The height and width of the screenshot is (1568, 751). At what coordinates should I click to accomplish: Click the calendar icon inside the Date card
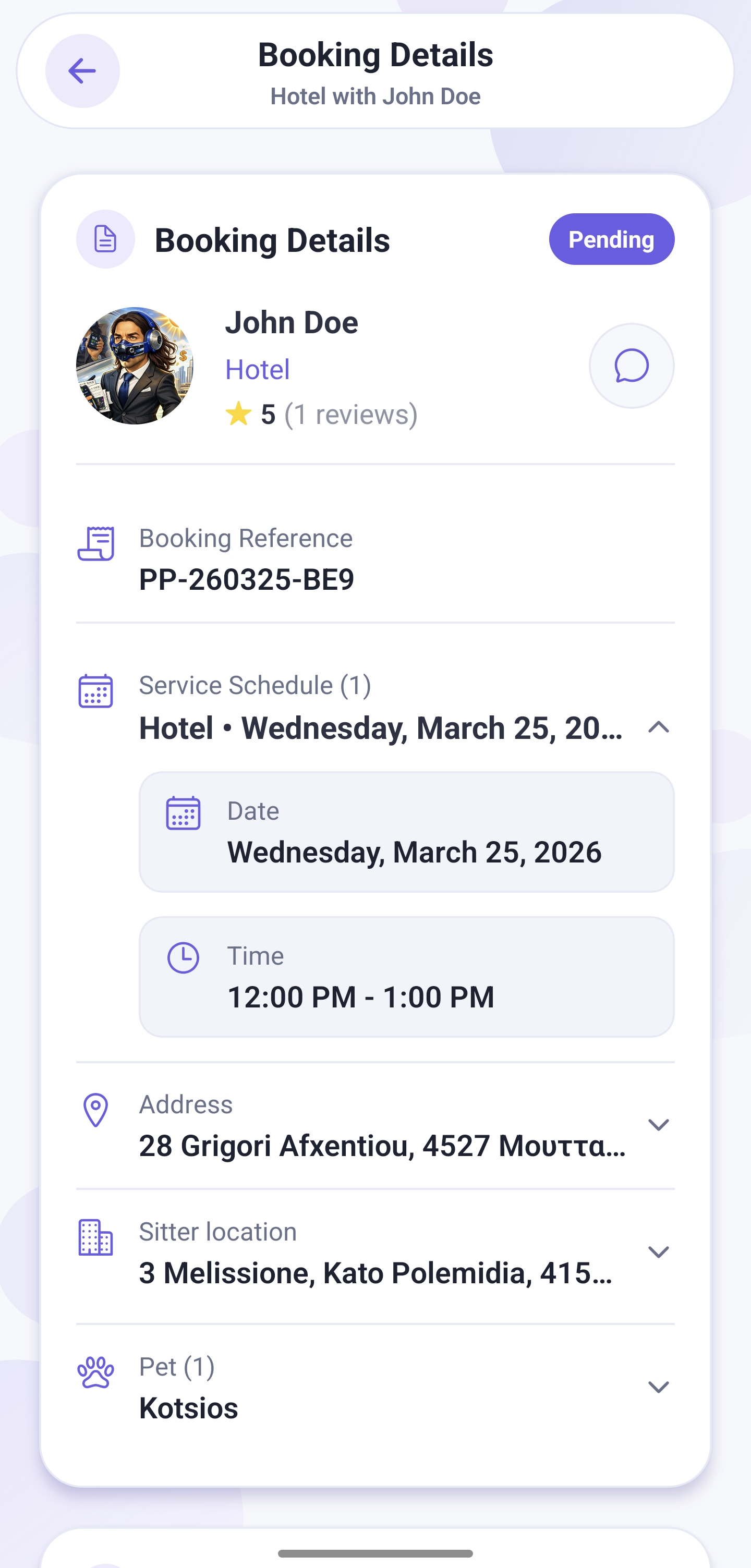pyautogui.click(x=183, y=811)
